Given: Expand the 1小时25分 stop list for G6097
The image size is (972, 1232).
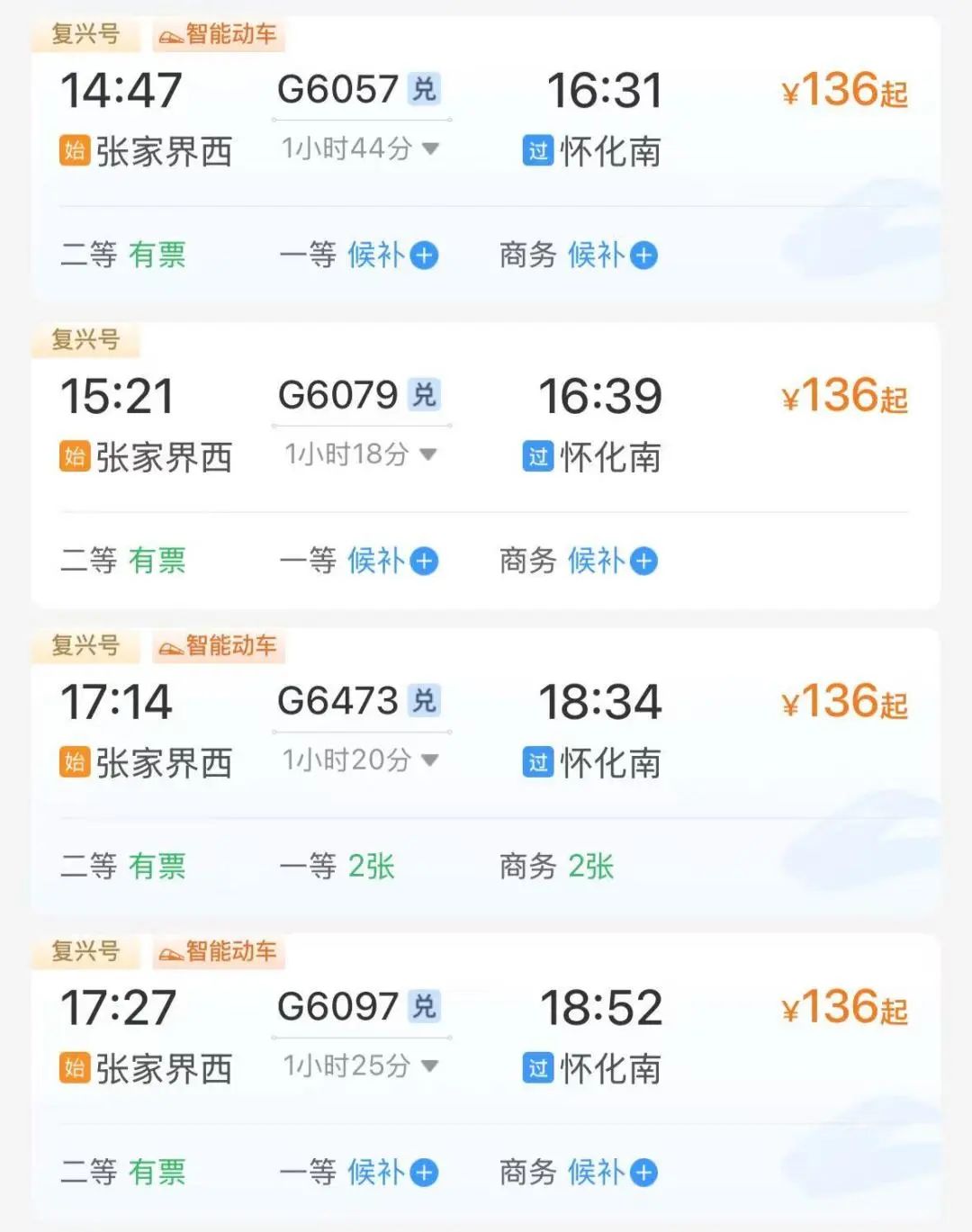Looking at the screenshot, I should (360, 1066).
